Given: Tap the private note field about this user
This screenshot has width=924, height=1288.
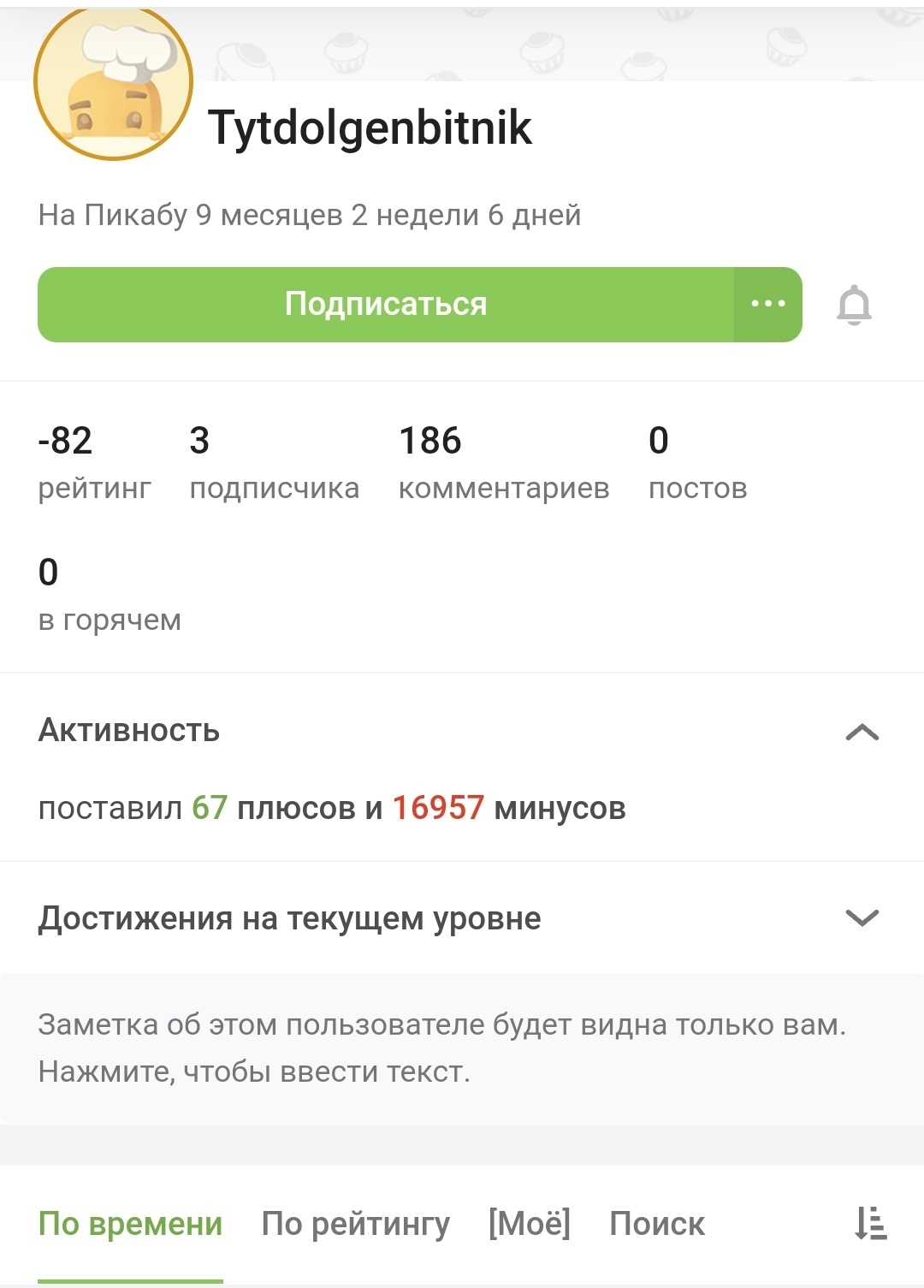Looking at the screenshot, I should click(462, 1048).
